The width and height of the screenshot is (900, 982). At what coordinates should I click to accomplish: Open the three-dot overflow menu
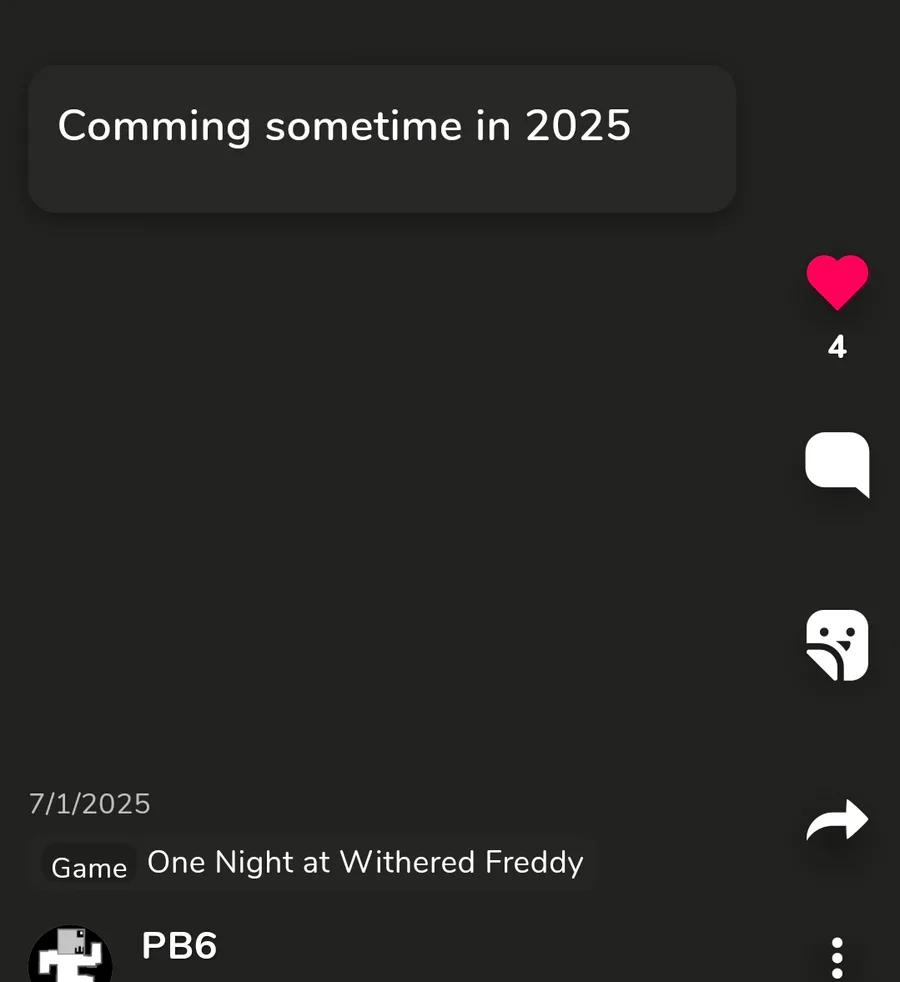coord(837,957)
